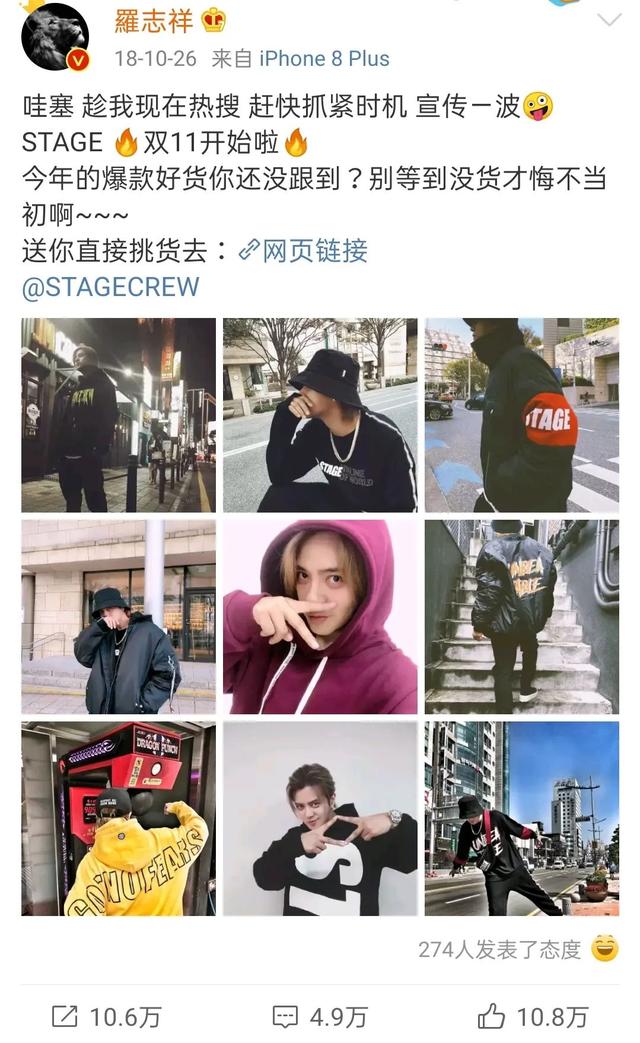This screenshot has width=640, height=1043.
Task: Open the staircase jacket photo
Action: click(x=522, y=617)
